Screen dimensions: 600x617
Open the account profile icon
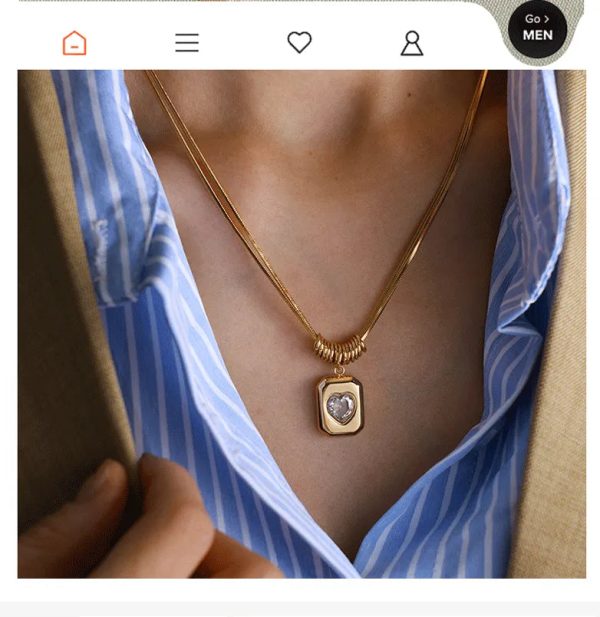pos(411,43)
